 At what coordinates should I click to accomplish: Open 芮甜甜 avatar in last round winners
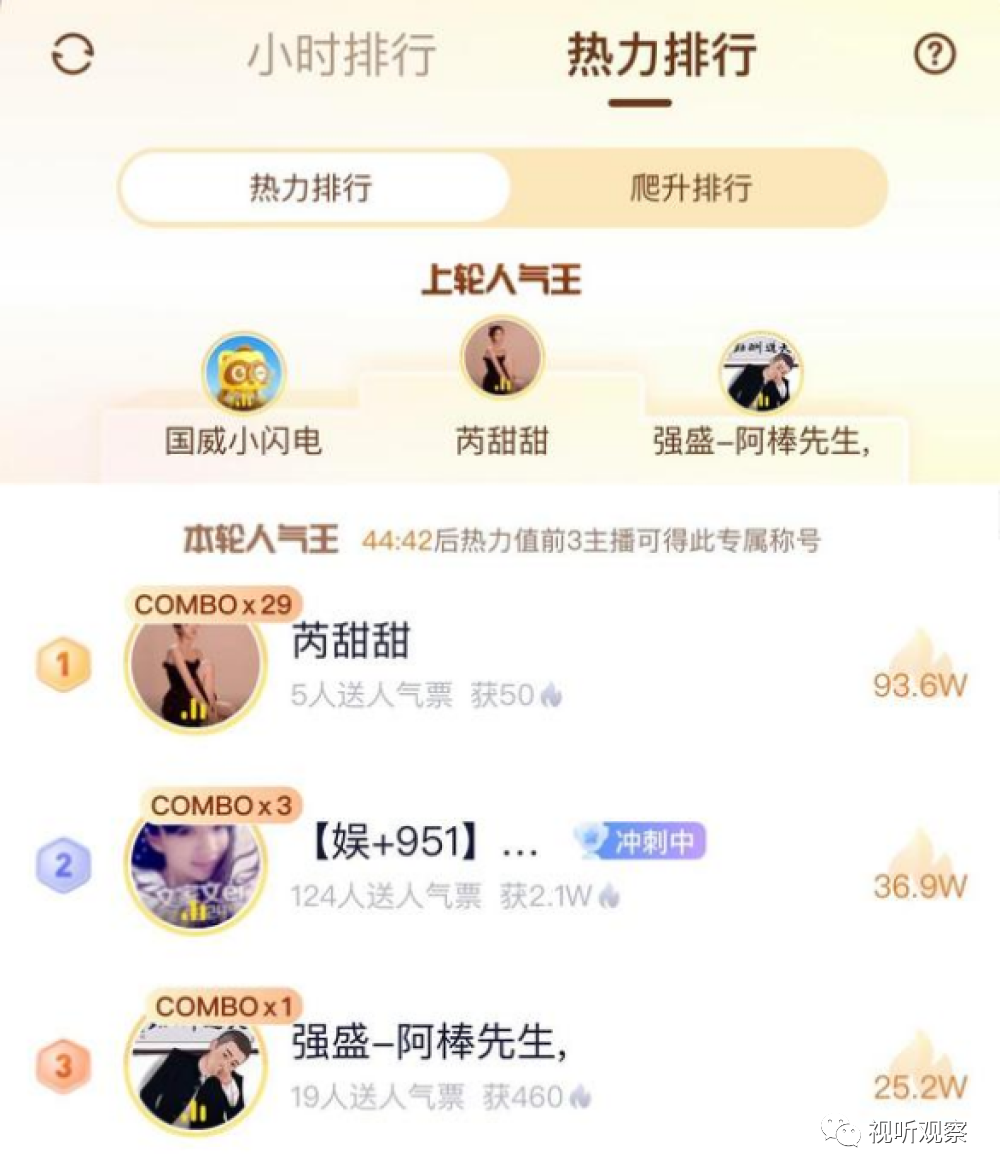501,359
